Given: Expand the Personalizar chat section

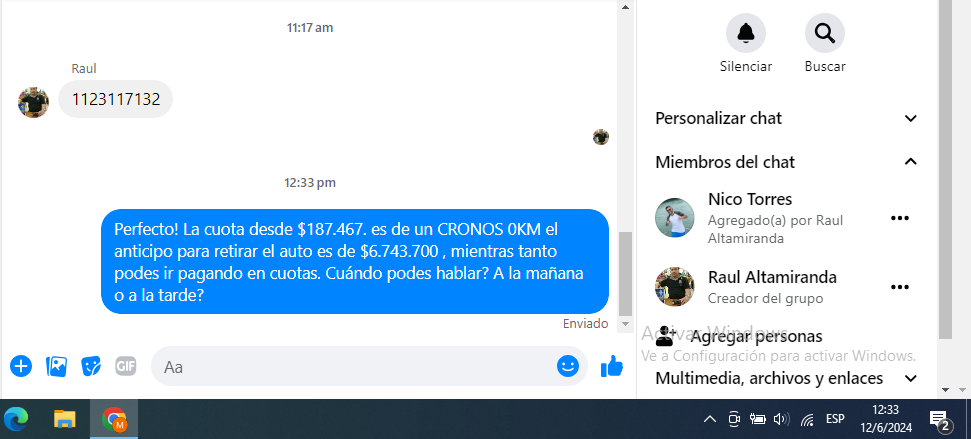Looking at the screenshot, I should (x=910, y=119).
